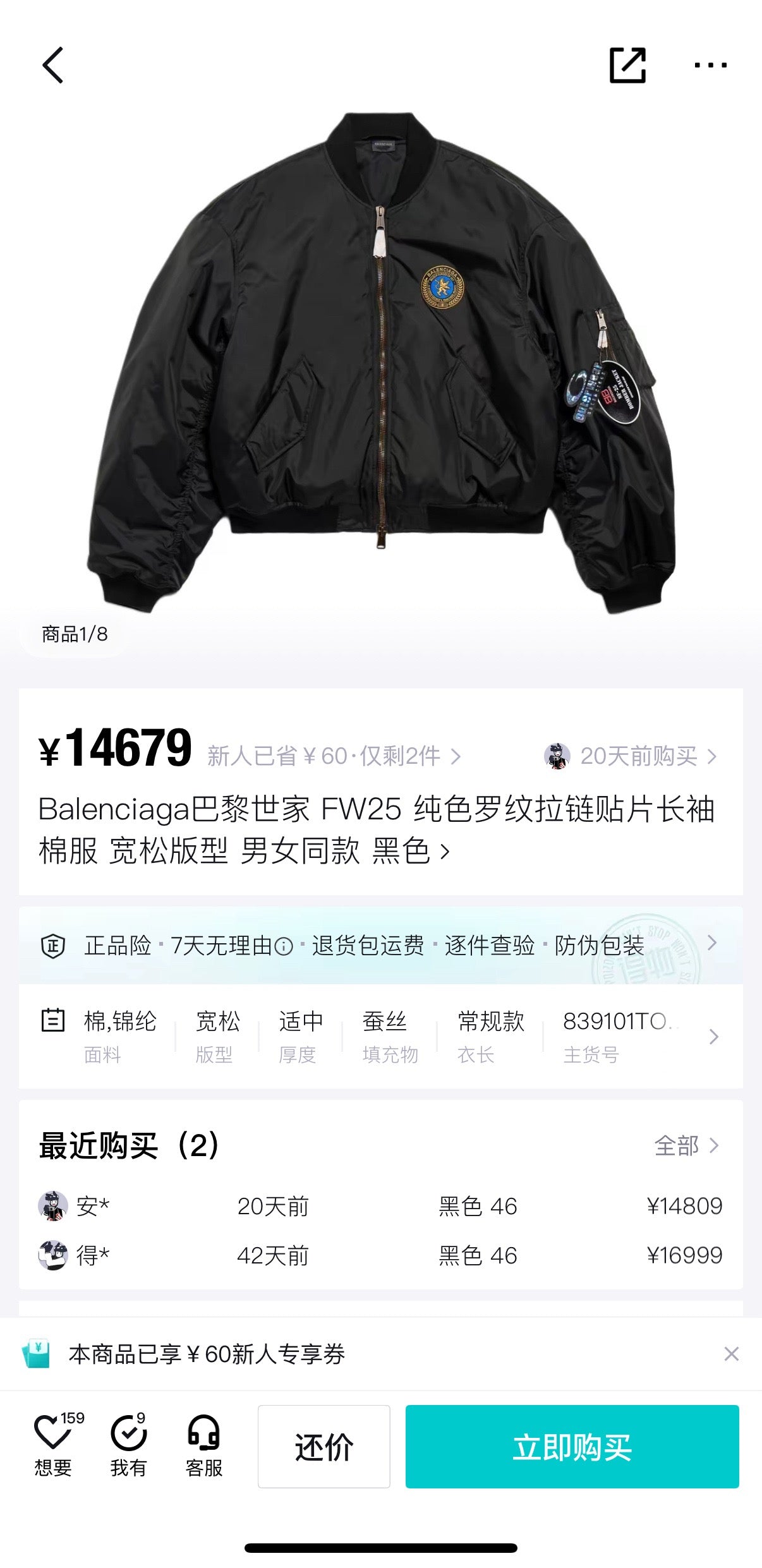Image resolution: width=762 pixels, height=1568 pixels.
Task: Tap 立即购买 to buy now
Action: [x=572, y=1447]
